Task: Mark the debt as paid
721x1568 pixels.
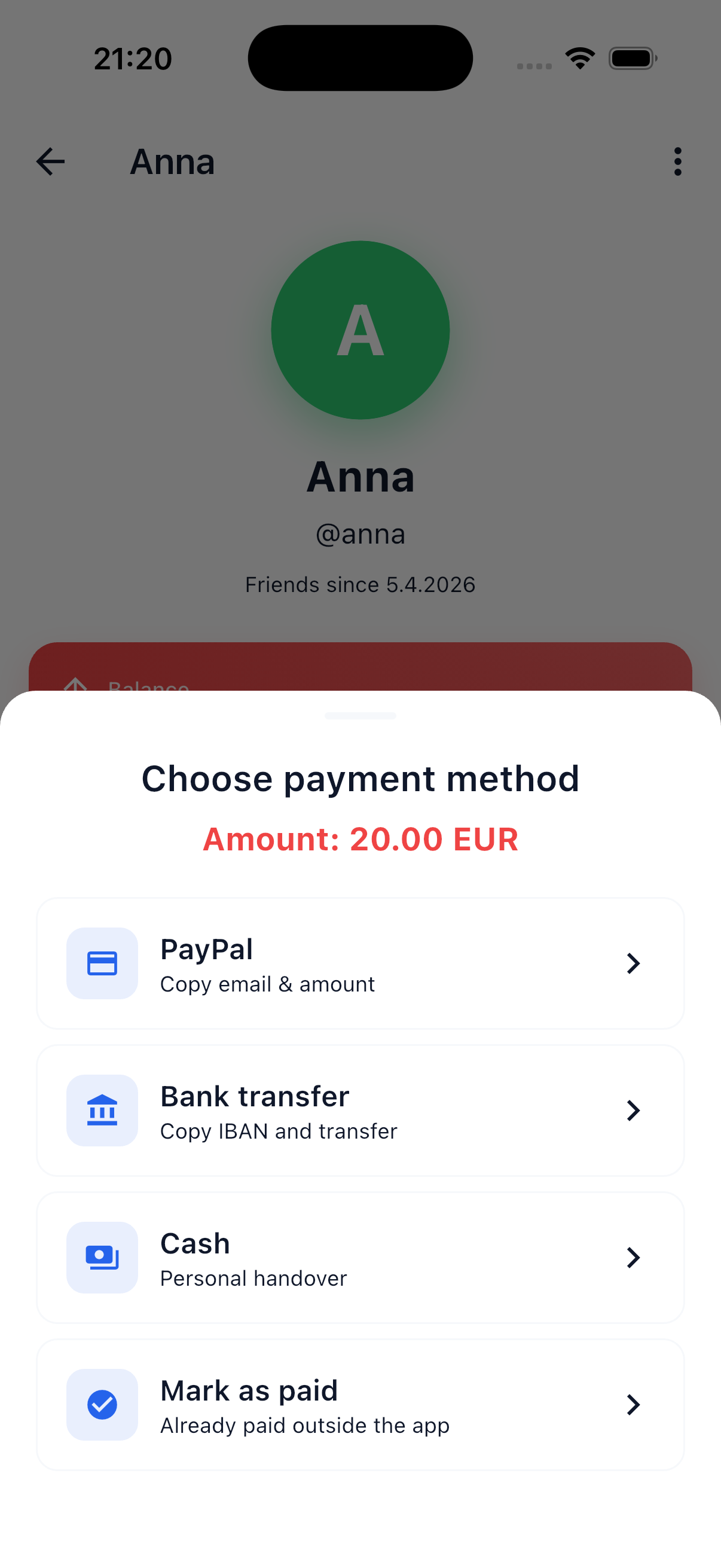Action: tap(360, 1405)
